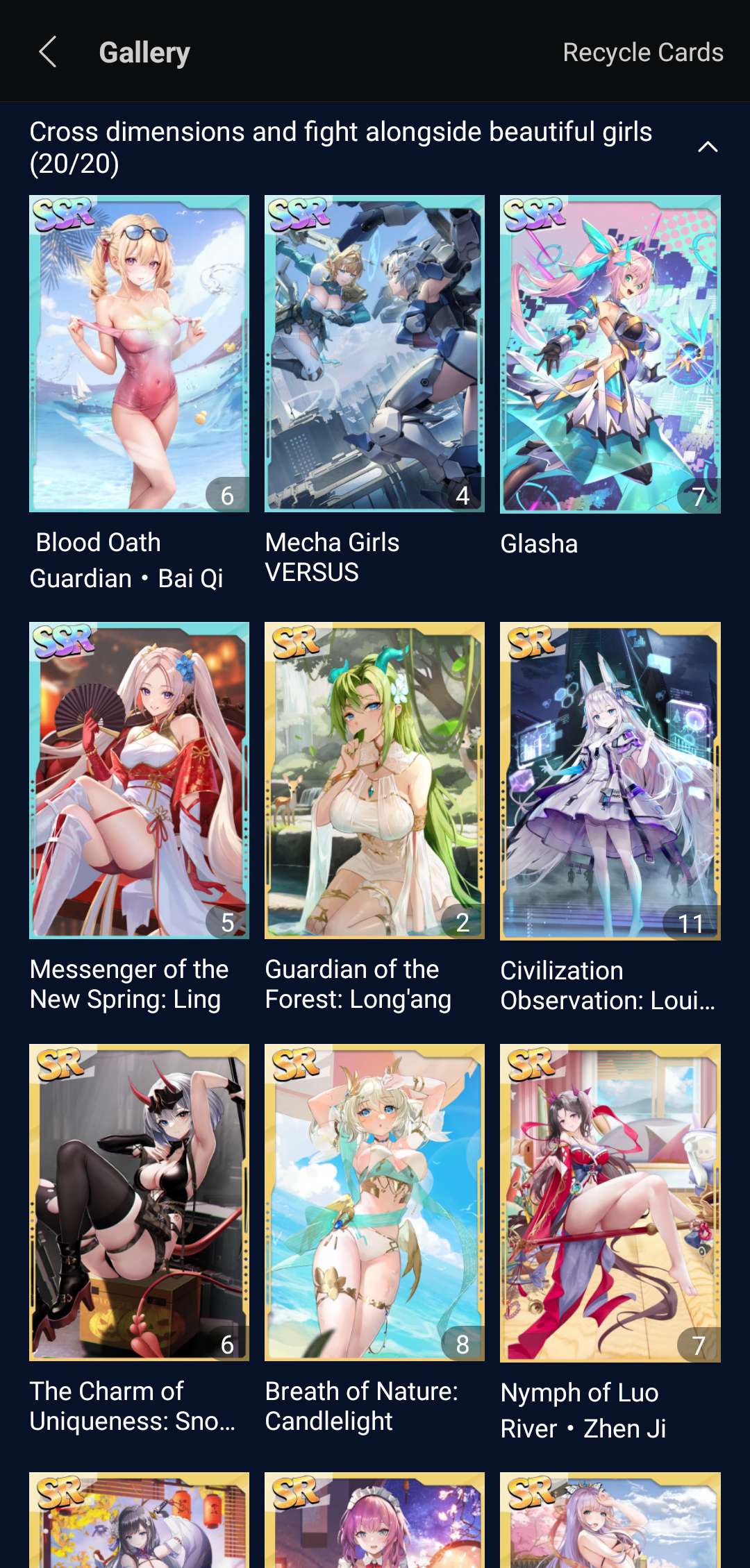The image size is (750, 1568).
Task: Open the Blood Oath Guardian Bai Qi card
Action: point(139,354)
